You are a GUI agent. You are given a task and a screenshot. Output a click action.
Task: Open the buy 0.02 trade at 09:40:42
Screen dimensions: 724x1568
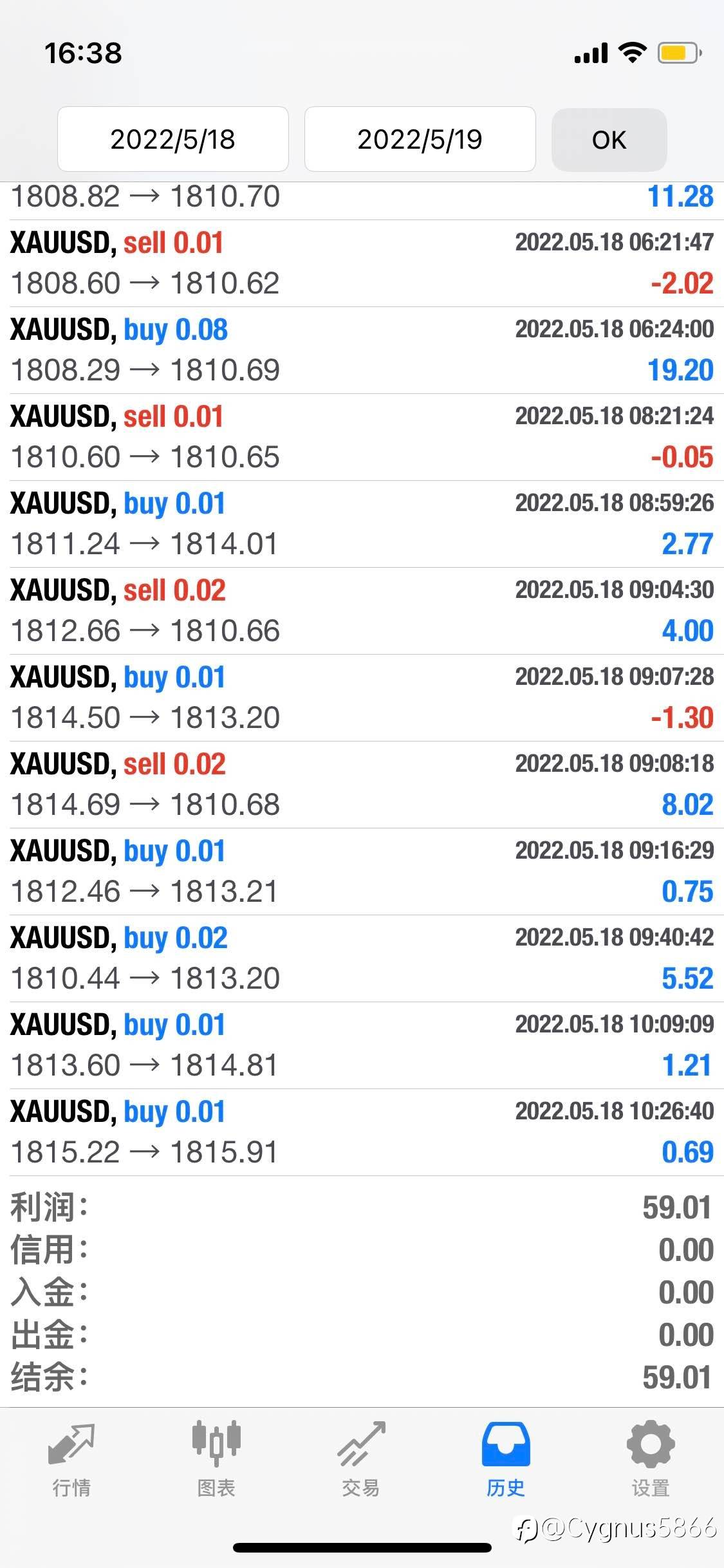click(362, 958)
